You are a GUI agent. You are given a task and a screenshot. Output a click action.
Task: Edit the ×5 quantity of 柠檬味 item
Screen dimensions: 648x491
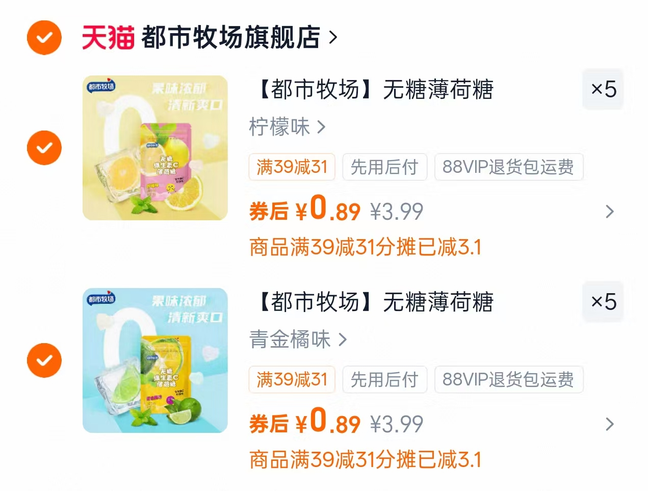[603, 89]
